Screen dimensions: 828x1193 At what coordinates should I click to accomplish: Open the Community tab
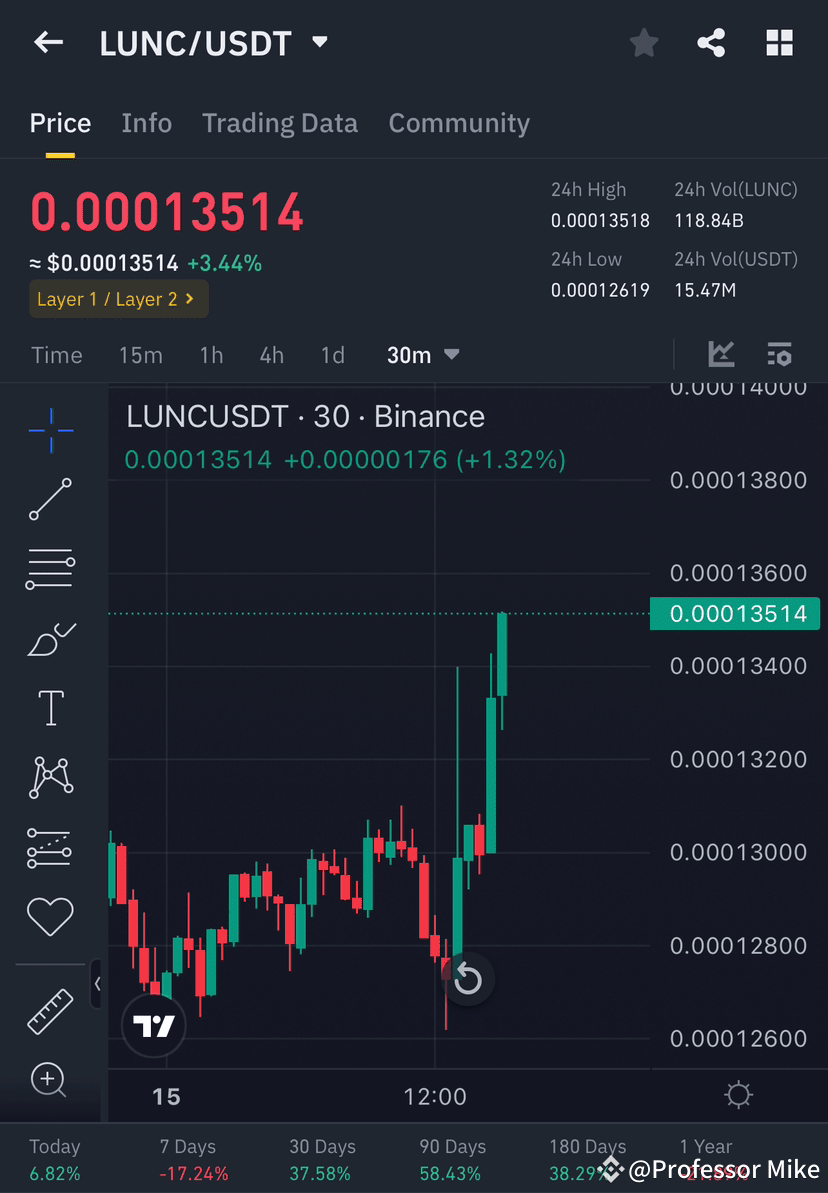click(x=459, y=123)
